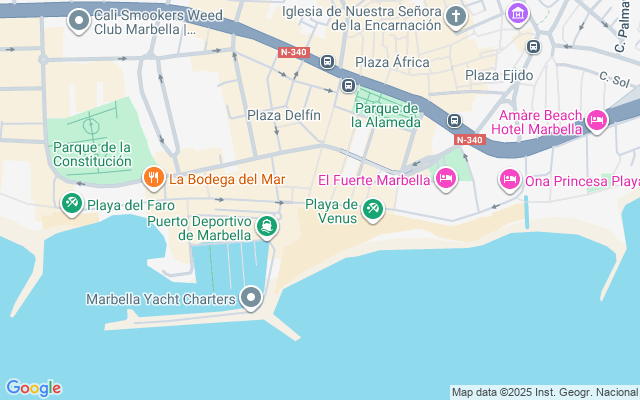The image size is (640, 400).
Task: Select Amàre Beach Hotel Marbella marker
Action: (x=597, y=120)
